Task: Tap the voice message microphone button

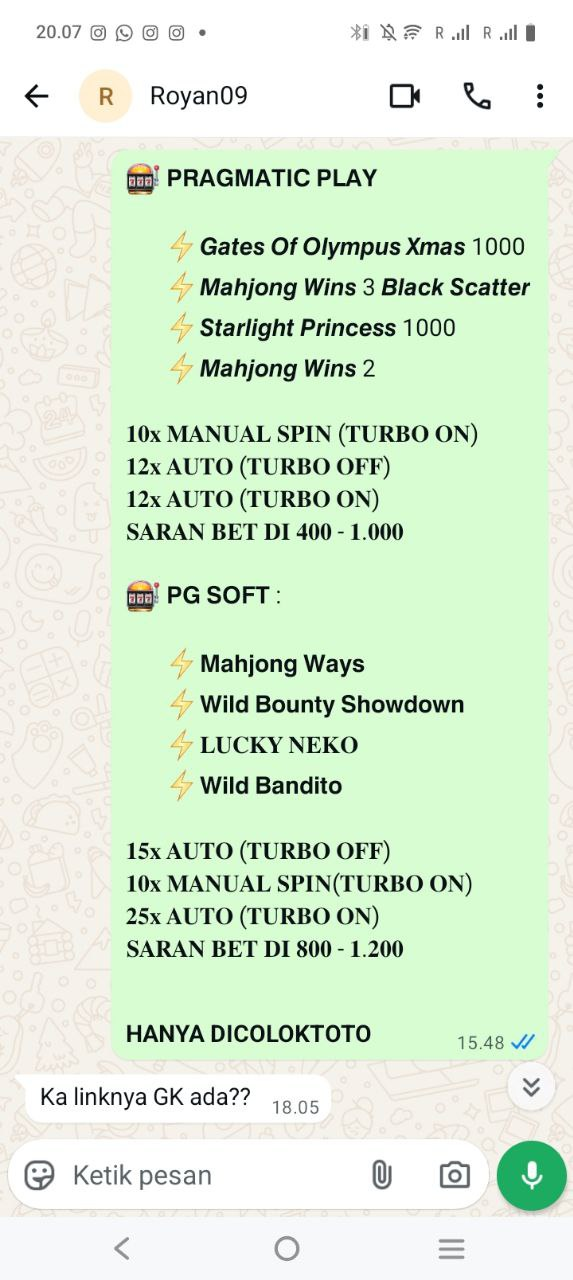Action: pos(532,1175)
